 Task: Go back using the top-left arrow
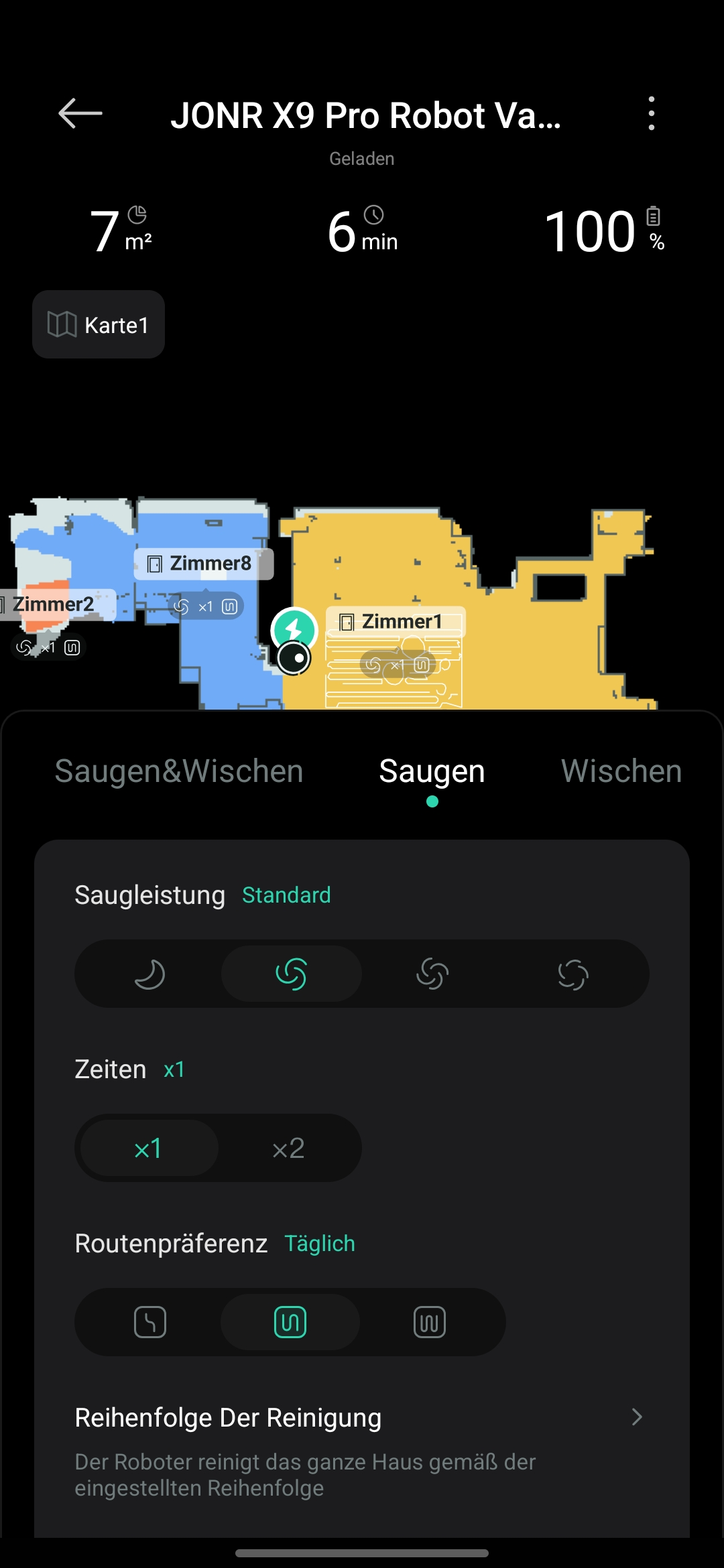pyautogui.click(x=80, y=113)
